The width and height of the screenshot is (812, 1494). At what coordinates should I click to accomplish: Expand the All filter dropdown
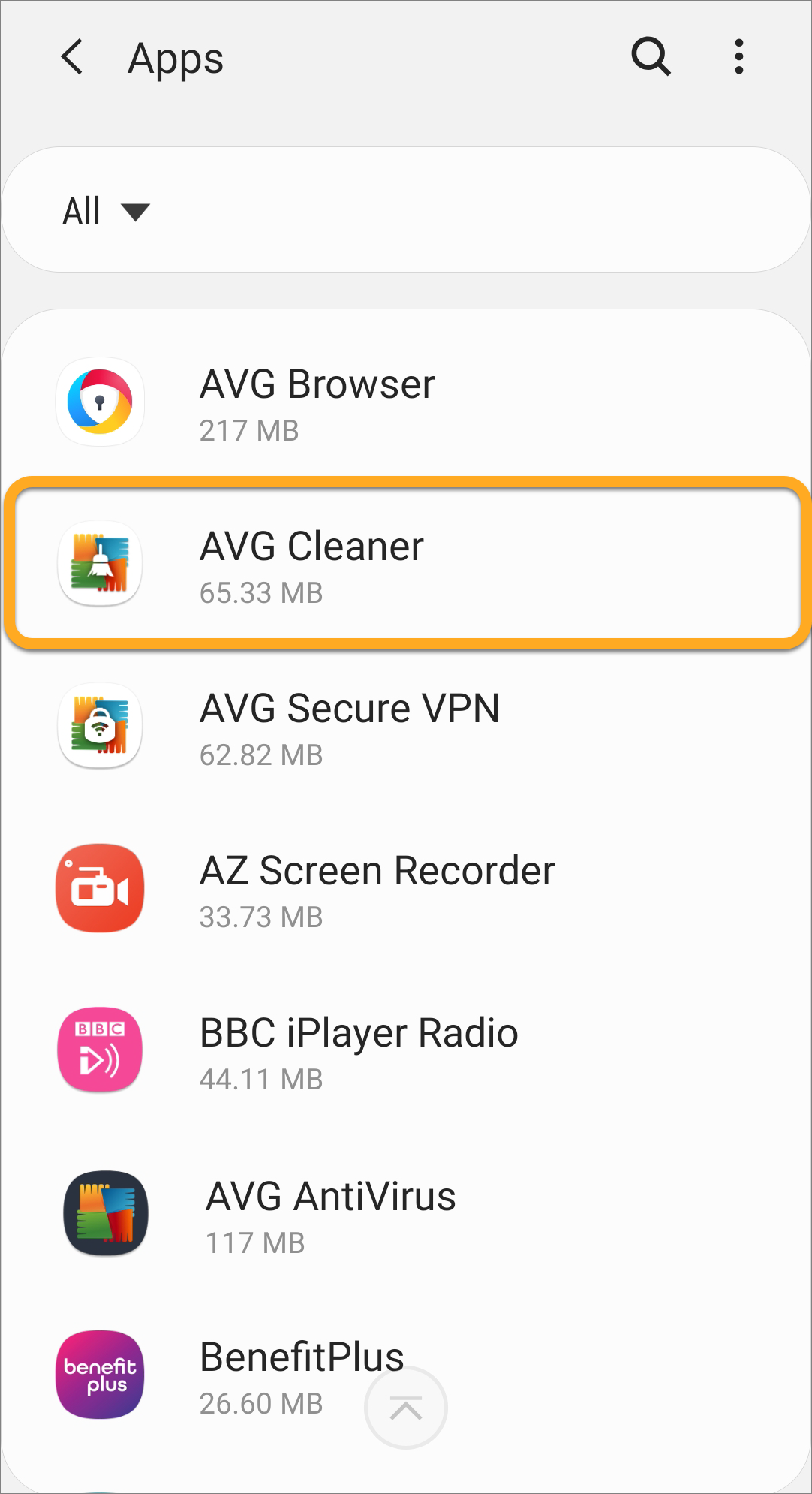[x=106, y=212]
